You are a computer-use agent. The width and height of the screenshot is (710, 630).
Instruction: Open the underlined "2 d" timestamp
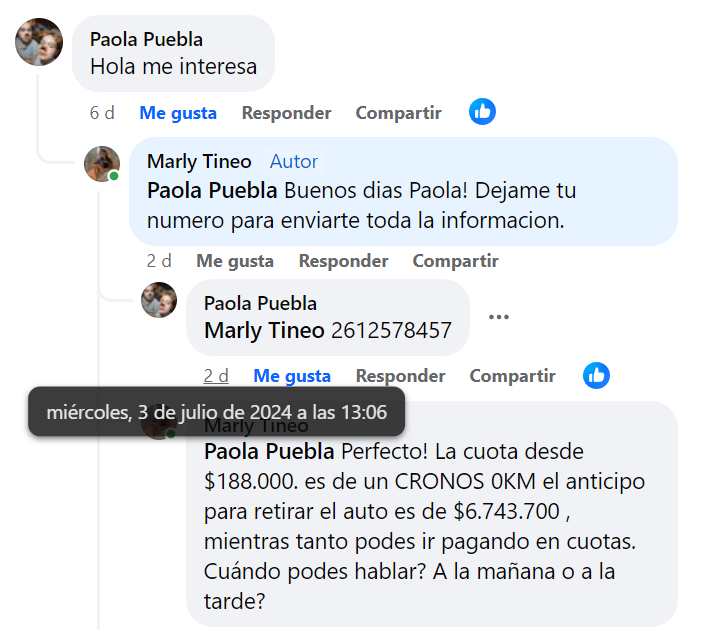coord(216,376)
